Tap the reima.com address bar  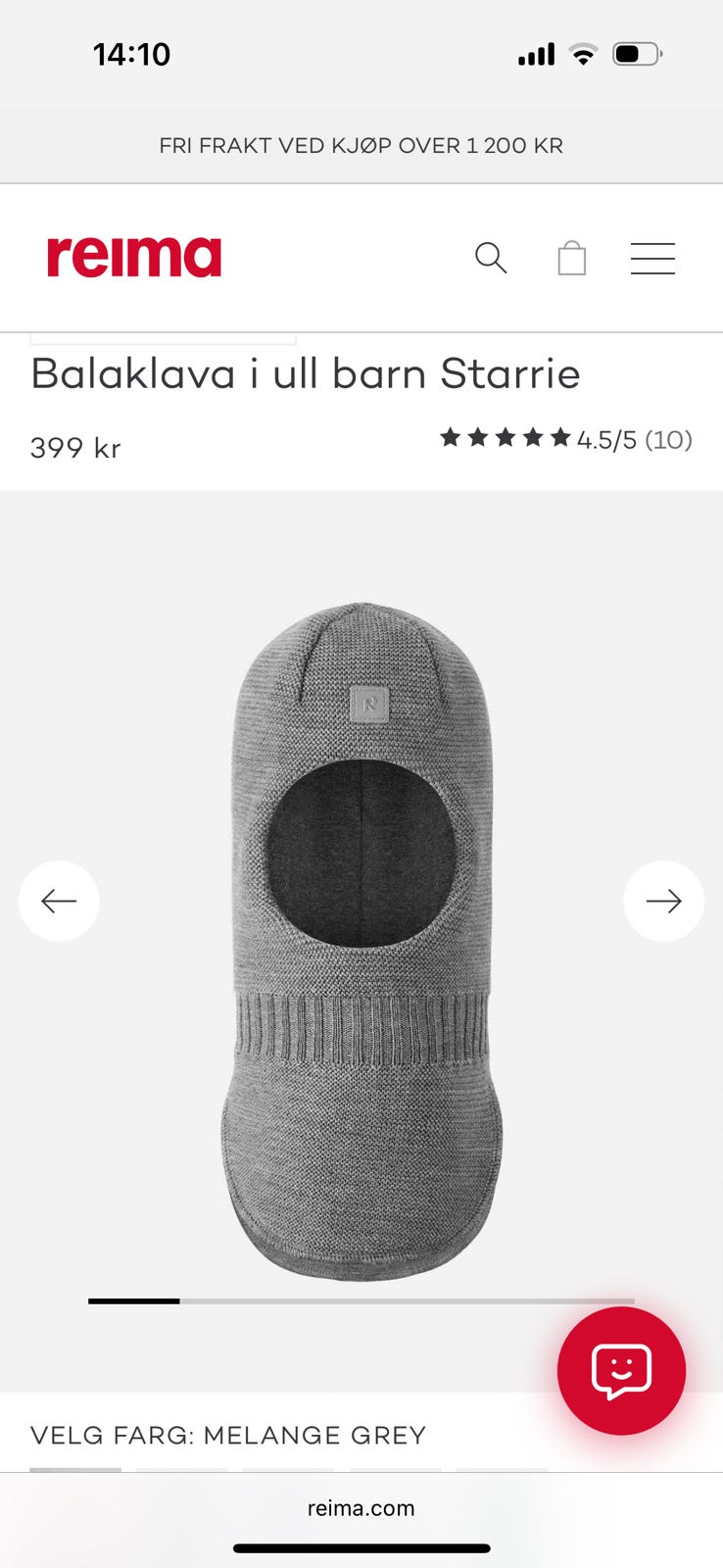click(361, 1508)
